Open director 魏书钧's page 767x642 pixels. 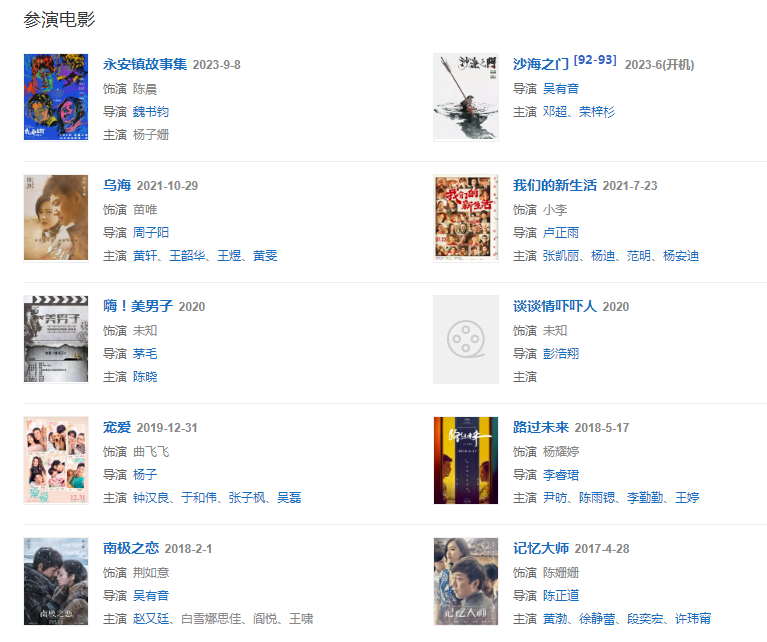(x=151, y=112)
